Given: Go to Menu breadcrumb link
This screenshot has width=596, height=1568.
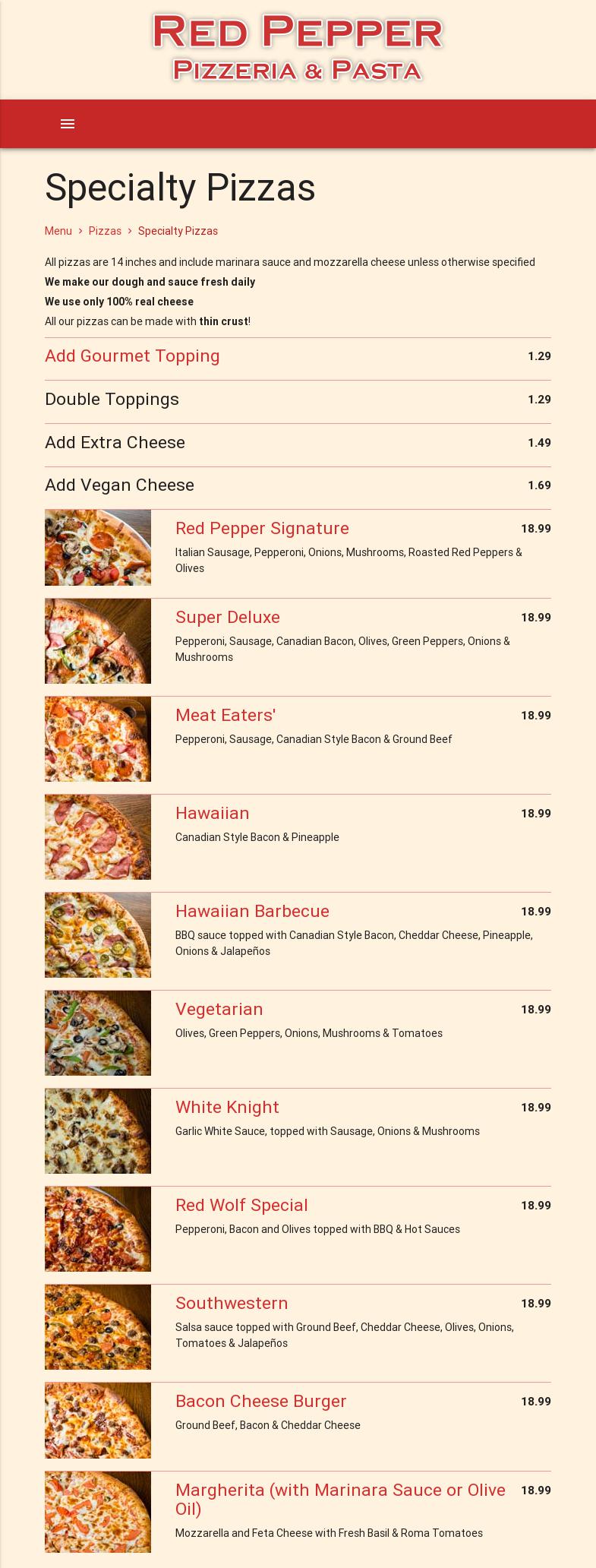Looking at the screenshot, I should coord(58,231).
